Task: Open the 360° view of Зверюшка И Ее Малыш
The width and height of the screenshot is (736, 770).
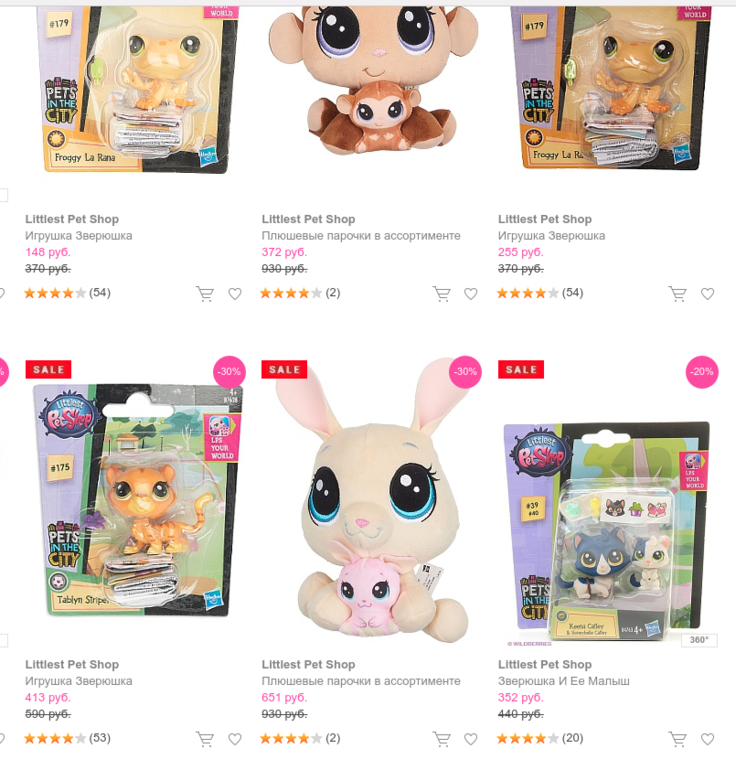Action: click(x=699, y=640)
